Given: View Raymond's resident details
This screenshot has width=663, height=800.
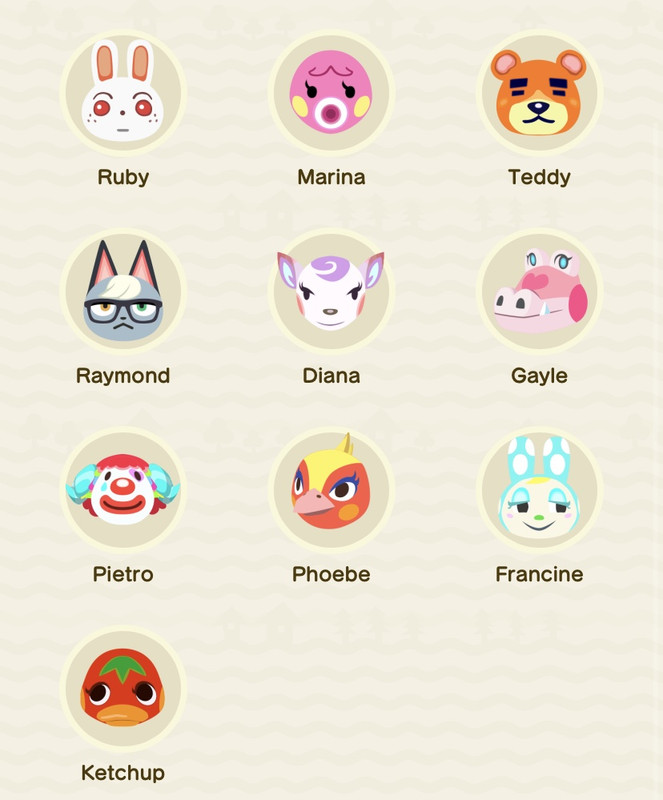Looking at the screenshot, I should 123,292.
